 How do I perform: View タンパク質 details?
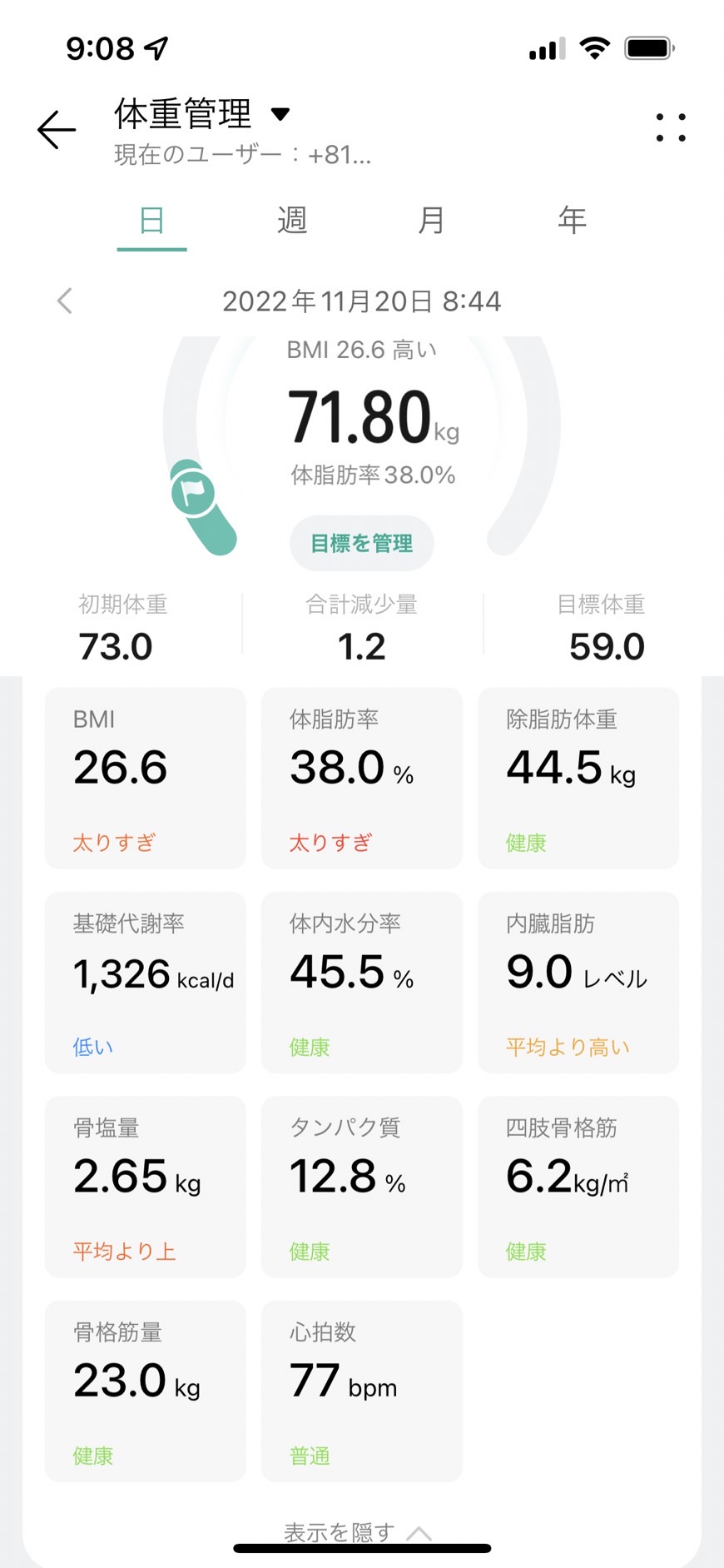[x=361, y=1187]
